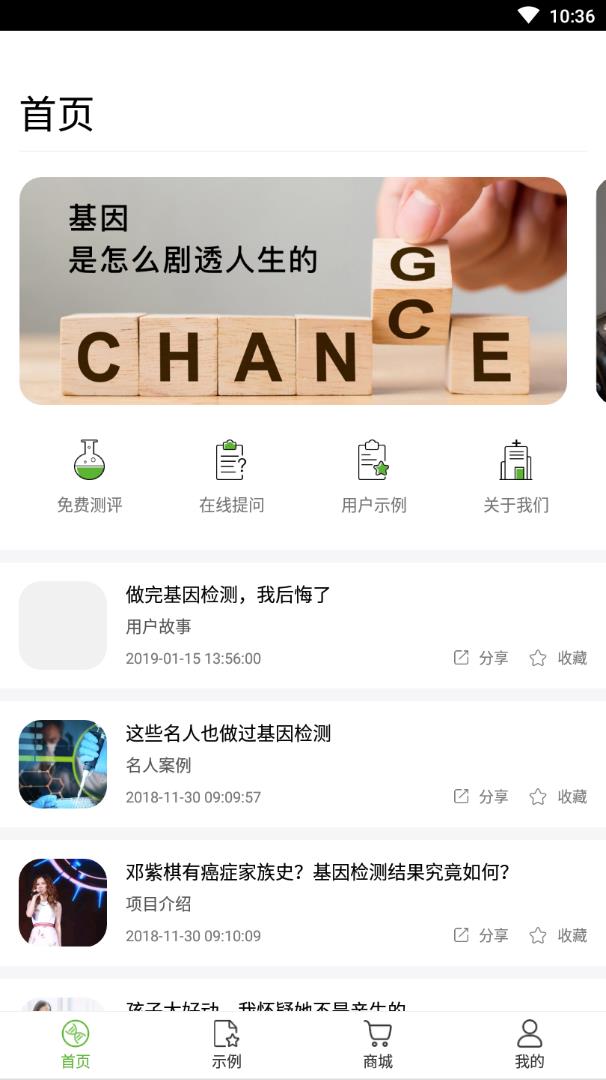Open 关于我们 about us page
Viewport: 606px width, 1080px height.
(516, 477)
